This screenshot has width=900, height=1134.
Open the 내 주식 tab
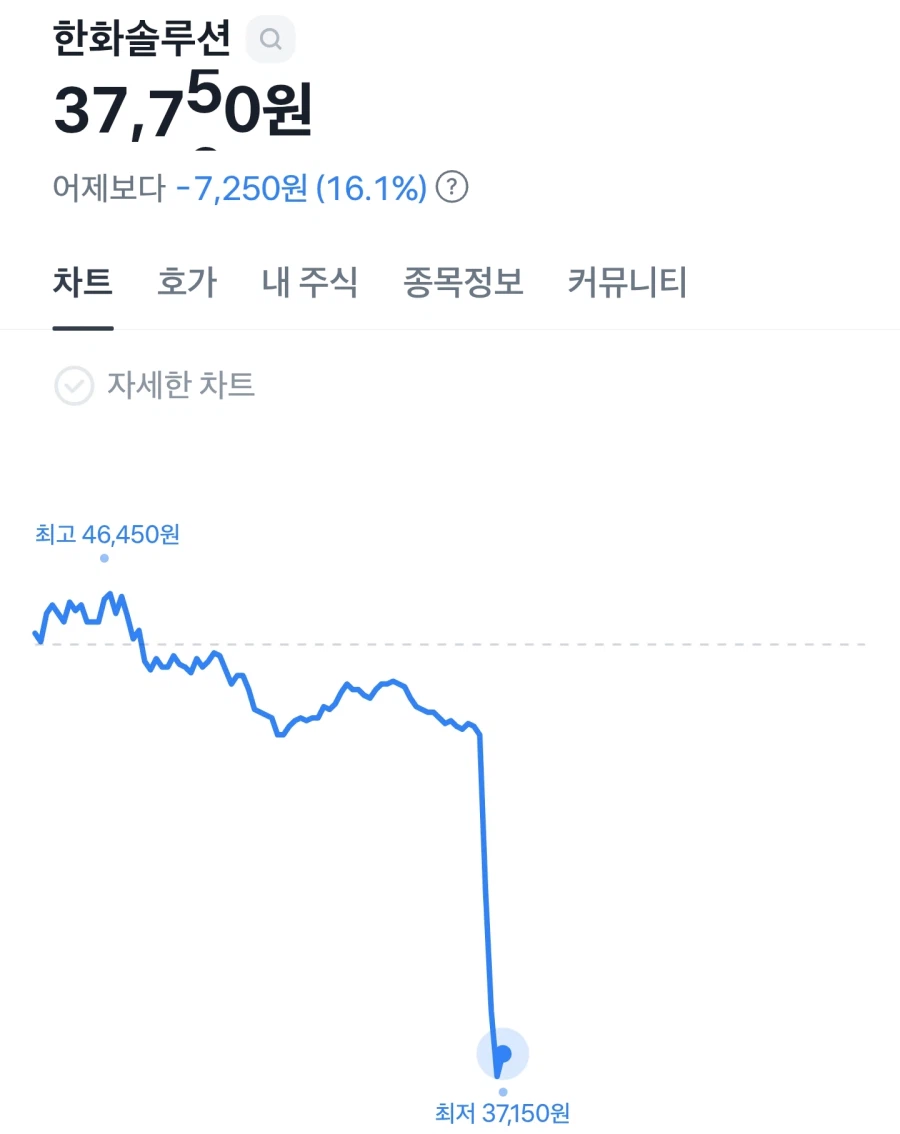point(311,283)
